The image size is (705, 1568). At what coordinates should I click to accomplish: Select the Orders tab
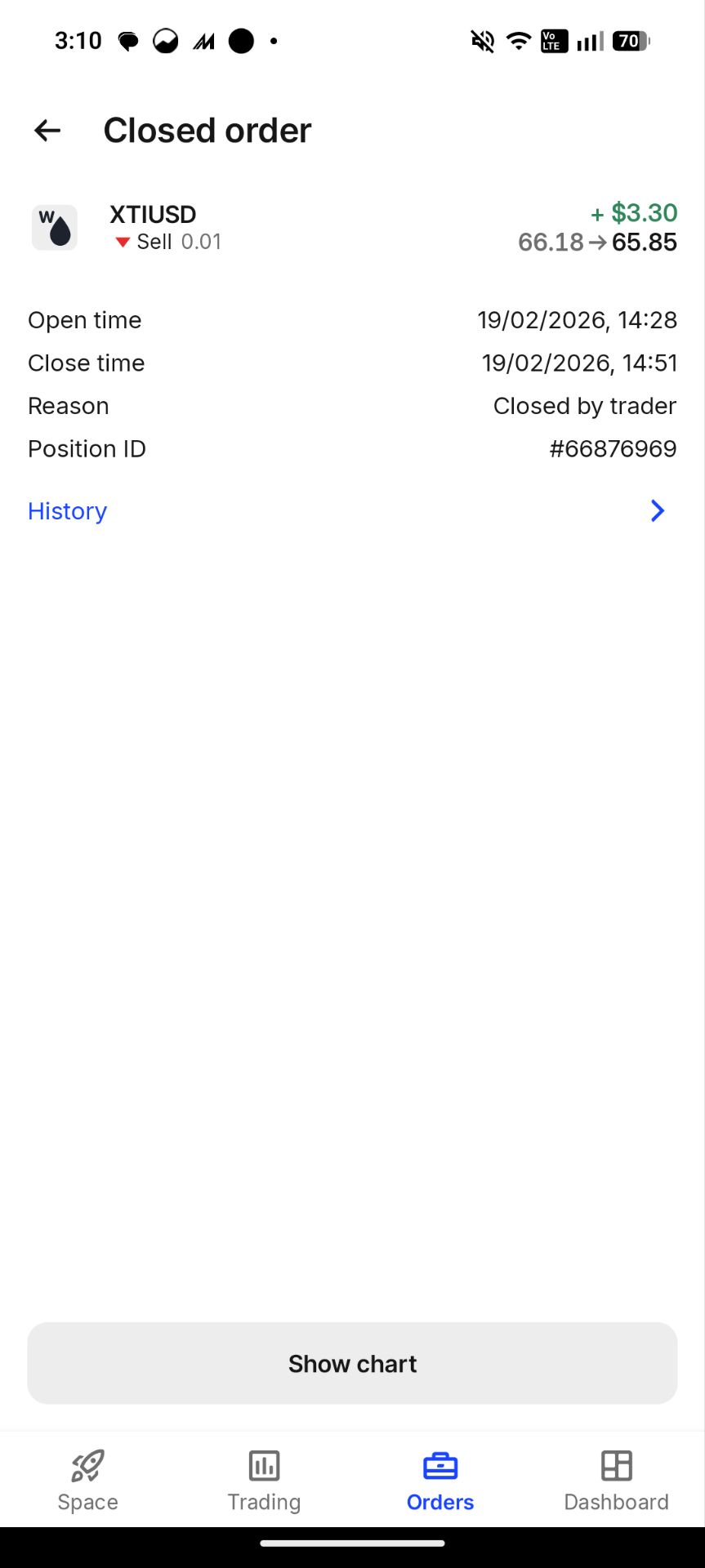click(440, 1481)
